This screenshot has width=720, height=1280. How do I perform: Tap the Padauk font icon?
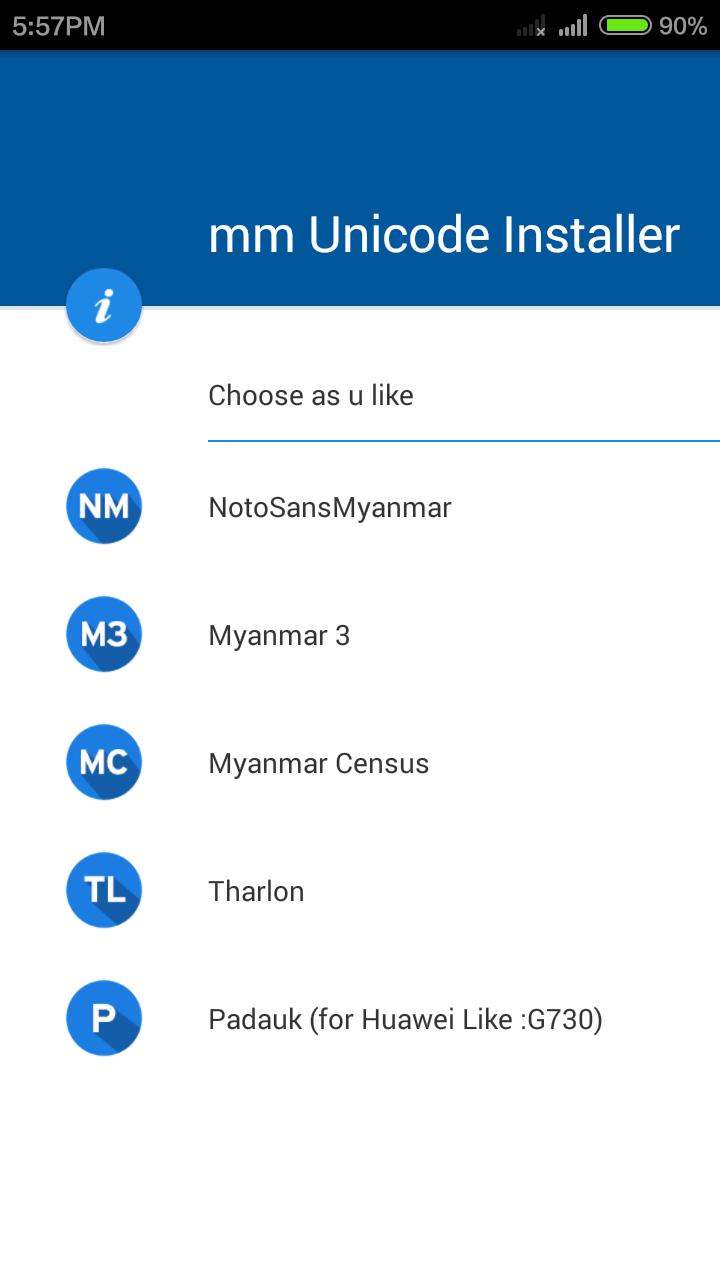[103, 1018]
